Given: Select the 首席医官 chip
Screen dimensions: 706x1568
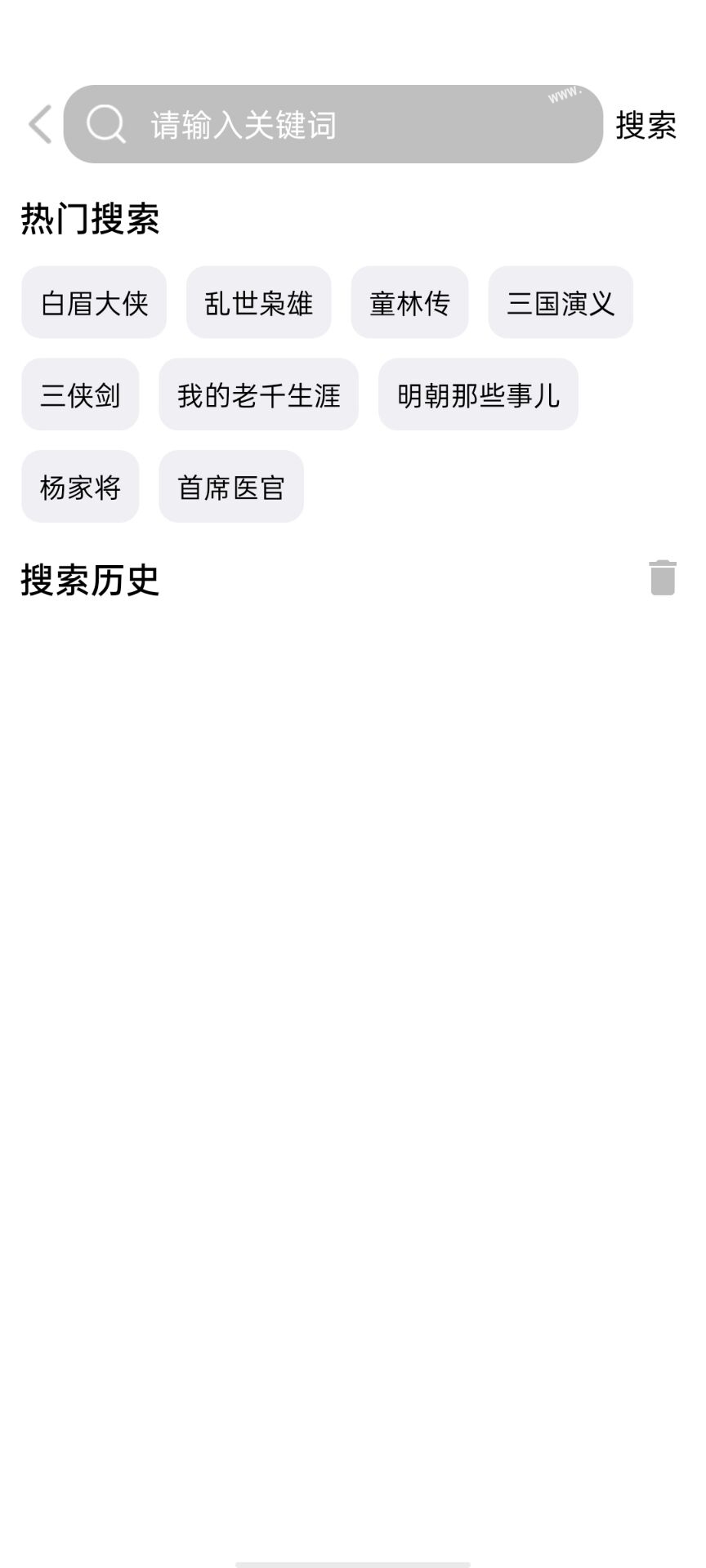Looking at the screenshot, I should [x=231, y=487].
